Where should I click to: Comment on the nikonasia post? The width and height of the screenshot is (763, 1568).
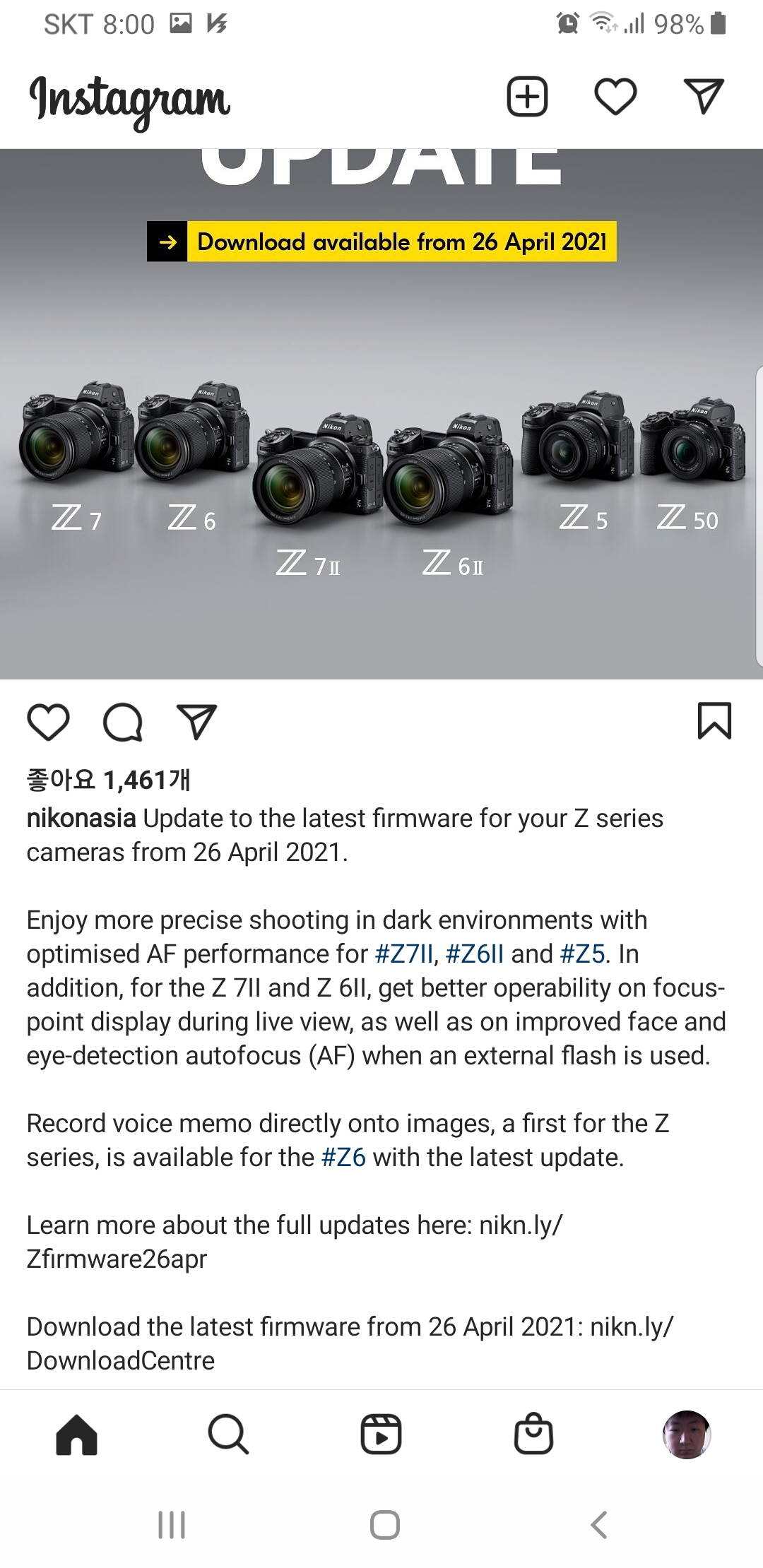pyautogui.click(x=123, y=723)
